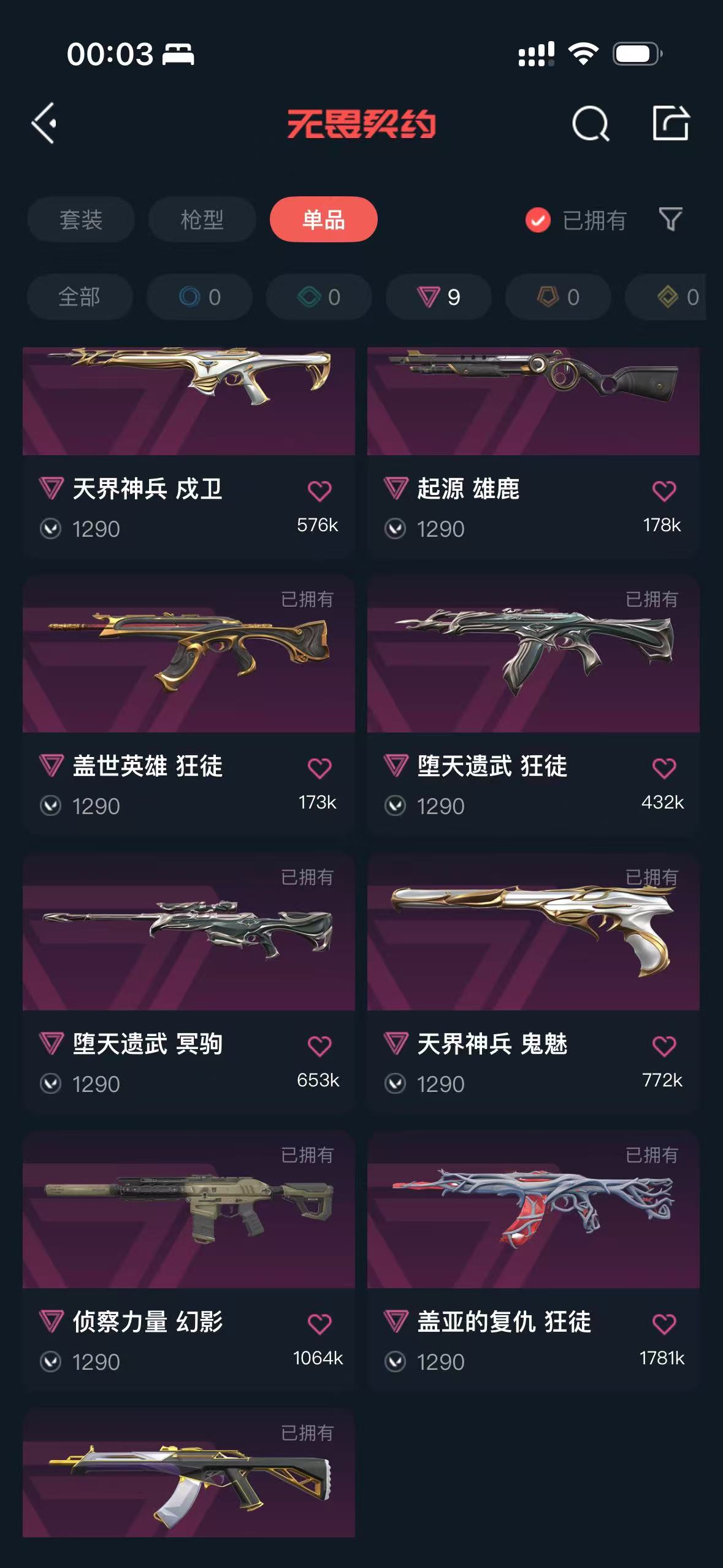Screen dimensions: 723x1568
Task: Select the 全部 filter chip
Action: (79, 297)
